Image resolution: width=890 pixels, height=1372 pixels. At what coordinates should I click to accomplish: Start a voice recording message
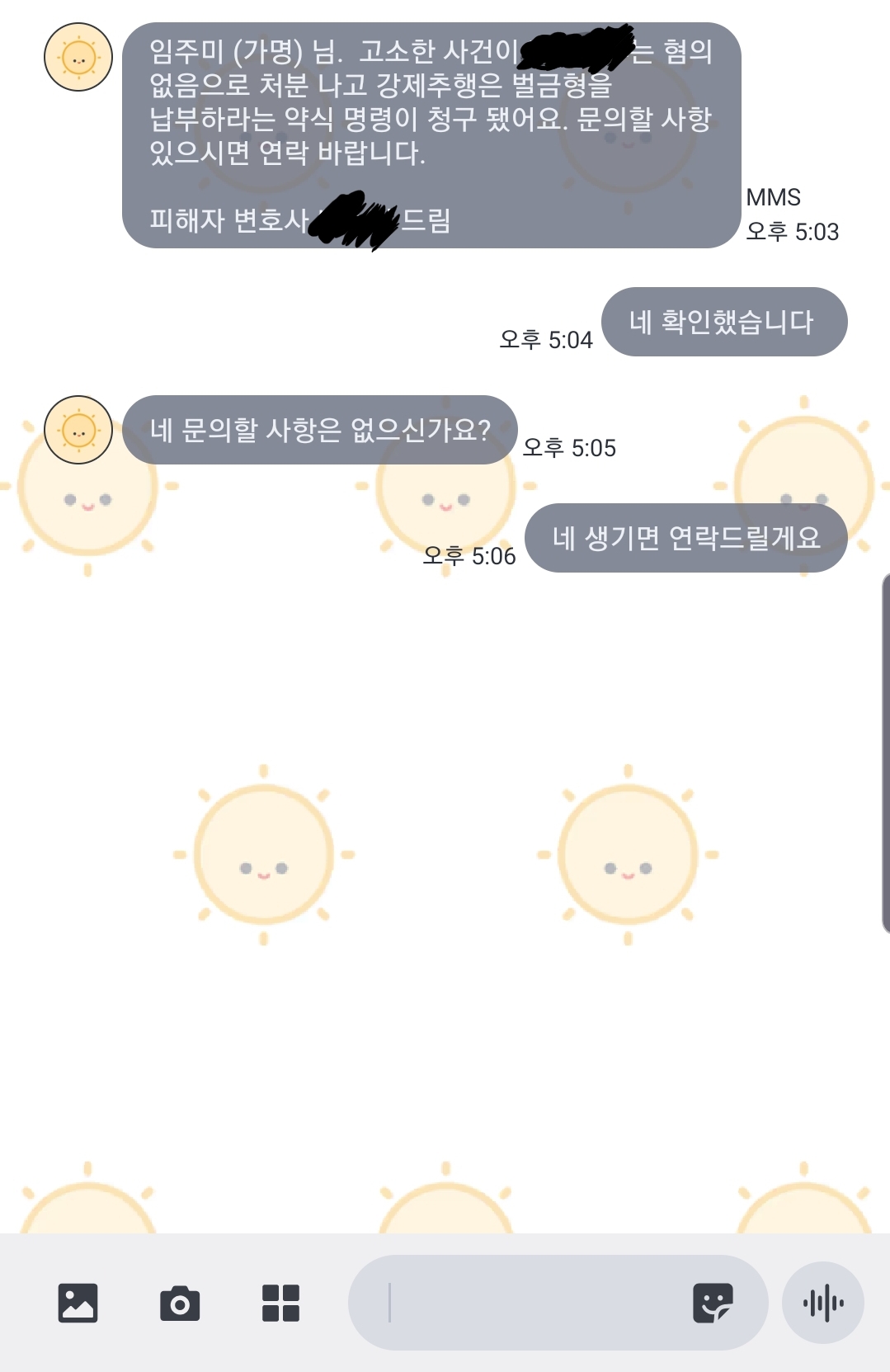[x=823, y=1303]
